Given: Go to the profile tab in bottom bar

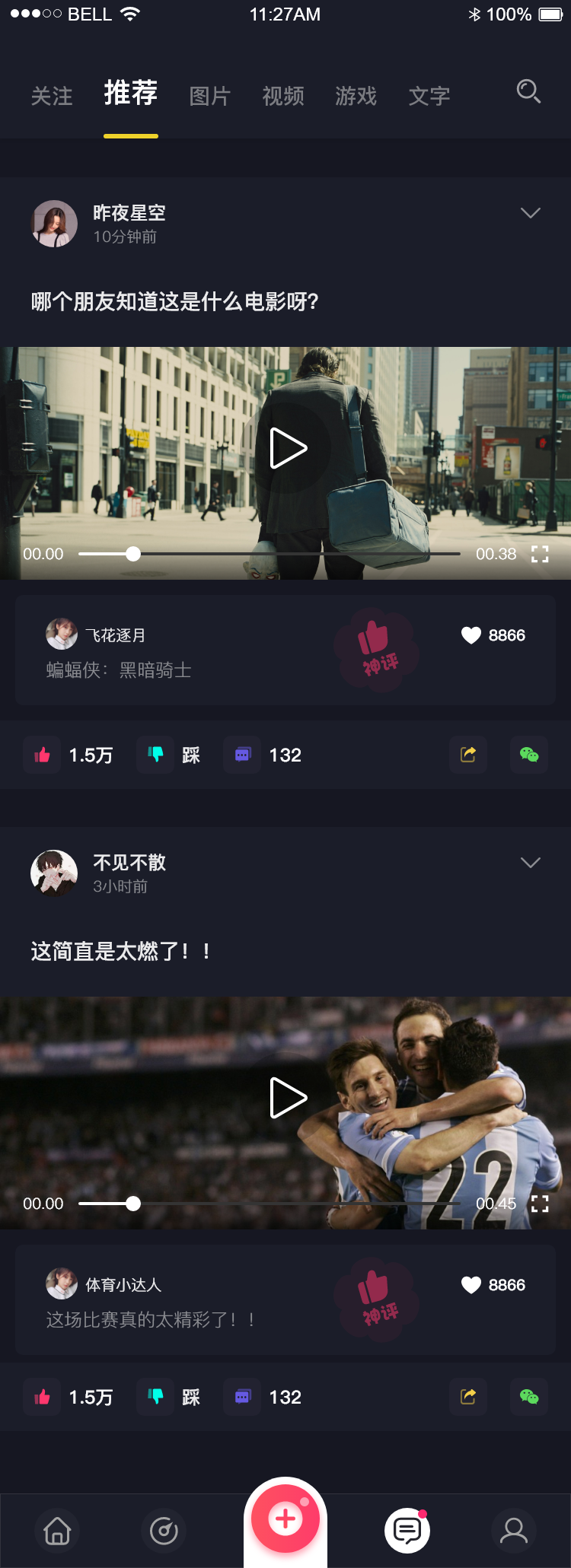Looking at the screenshot, I should (514, 1530).
